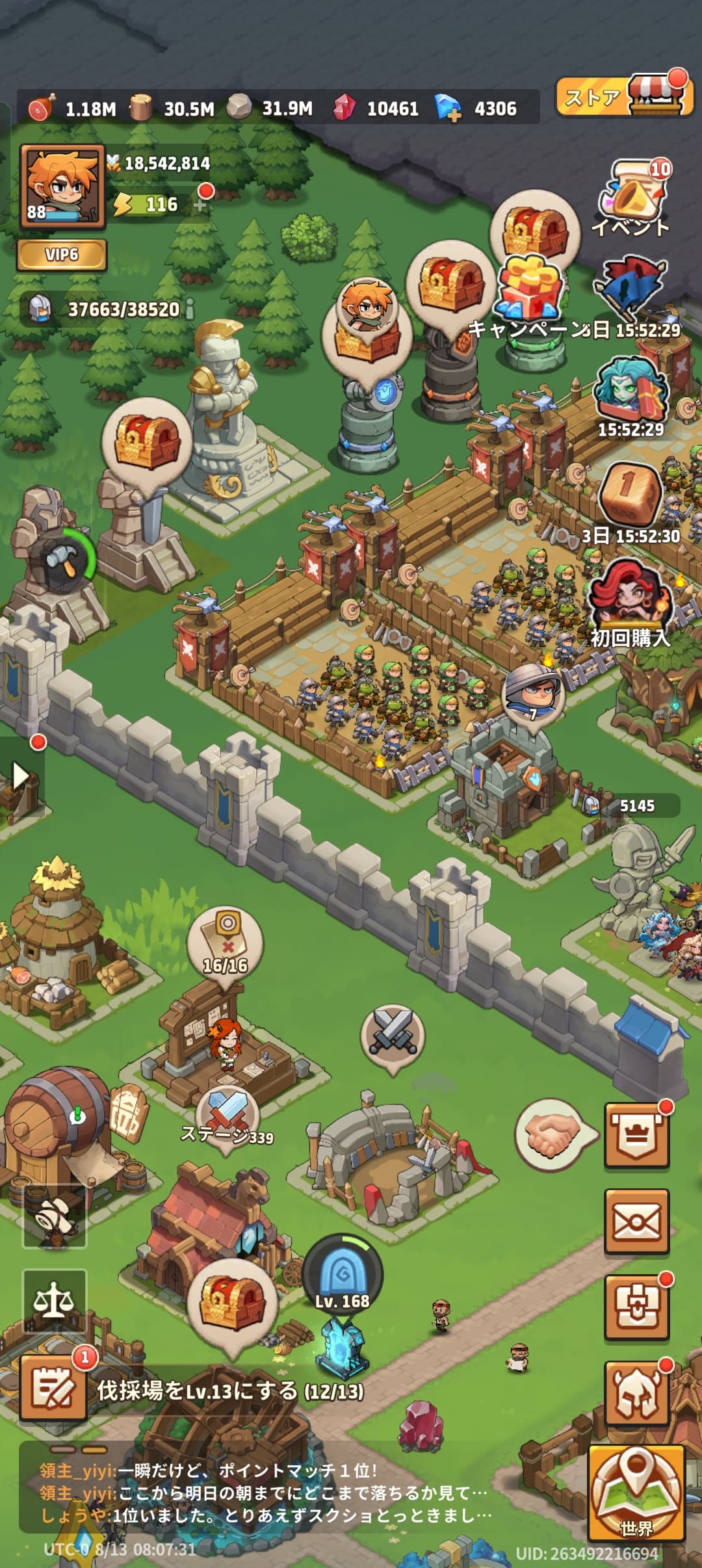Open the crown ranking button

(637, 1135)
